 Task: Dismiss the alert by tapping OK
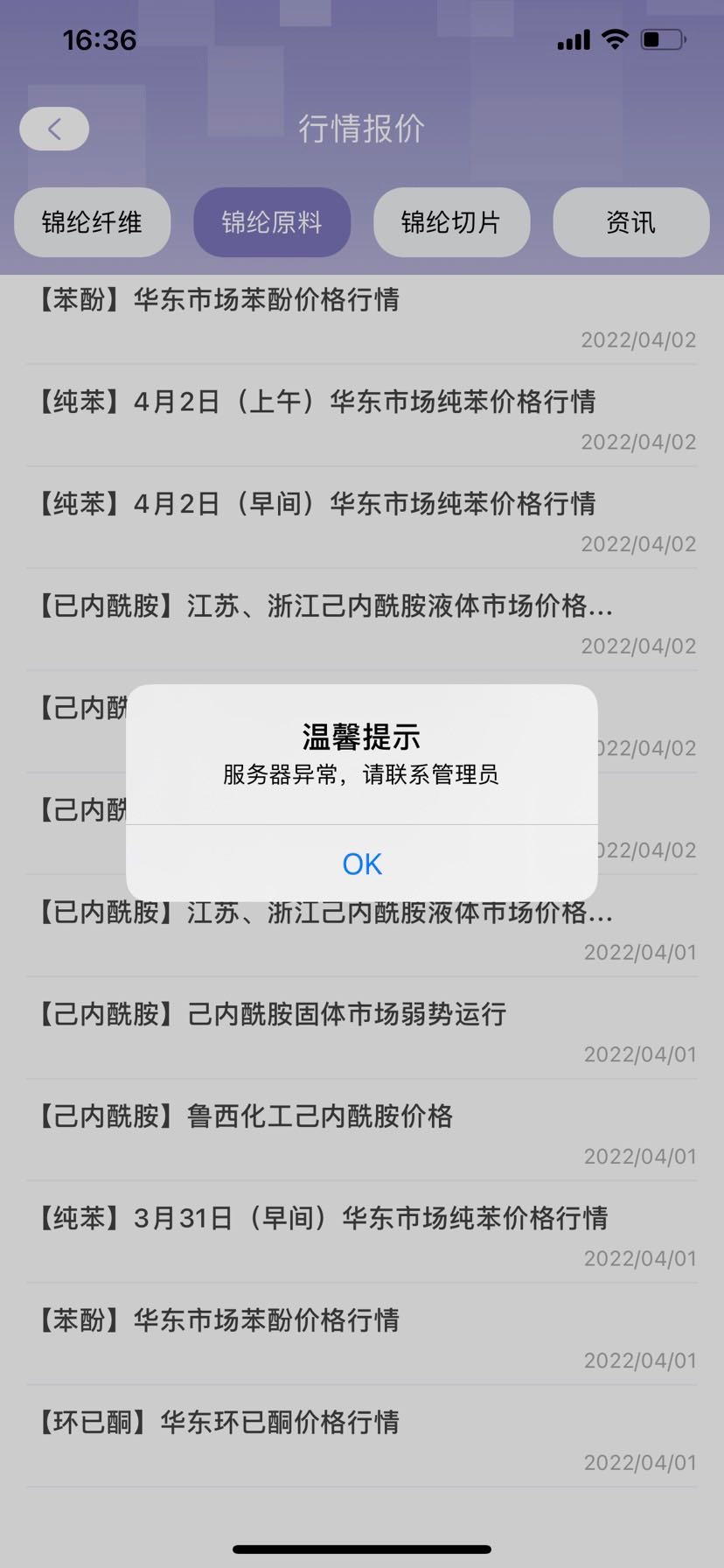362,864
